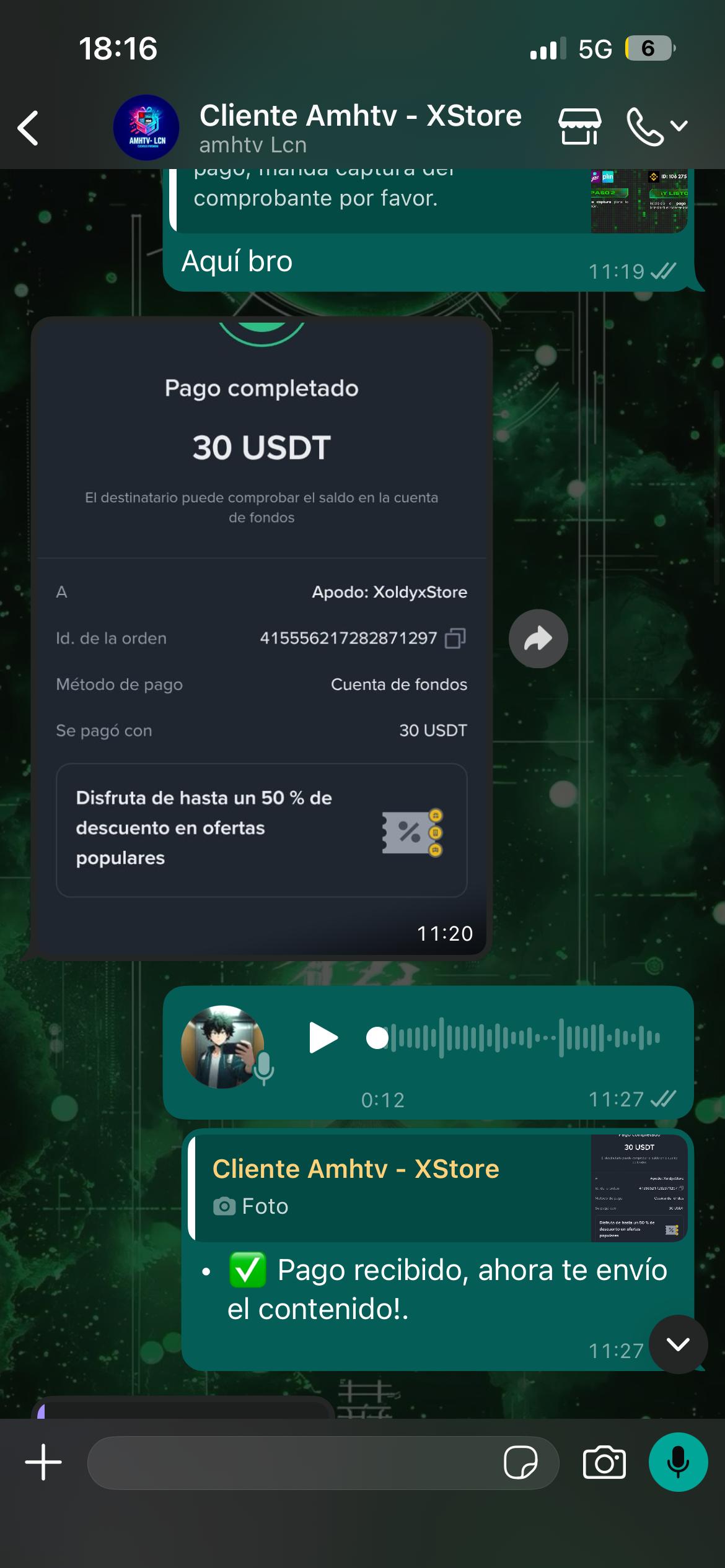The height and width of the screenshot is (1568, 725).
Task: Go back to the chat list
Action: point(28,128)
